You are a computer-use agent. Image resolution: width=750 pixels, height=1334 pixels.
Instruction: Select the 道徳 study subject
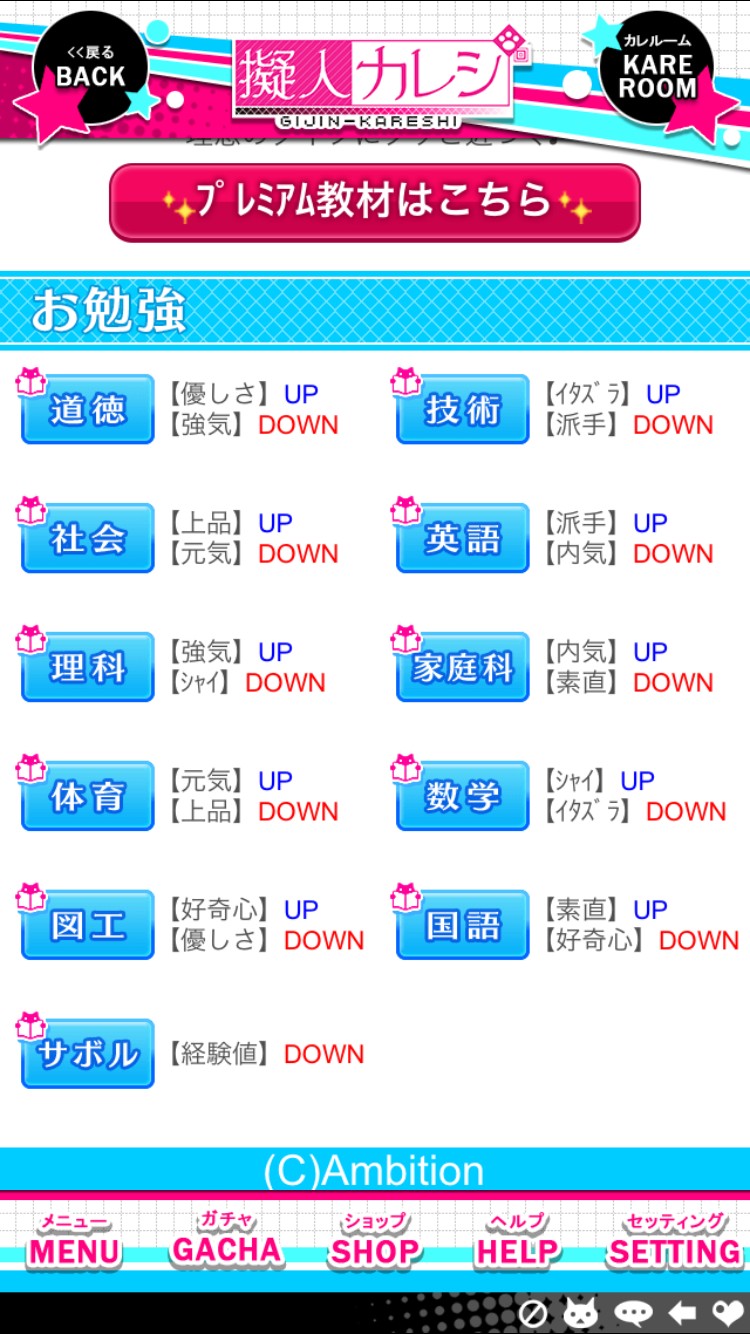coord(88,410)
